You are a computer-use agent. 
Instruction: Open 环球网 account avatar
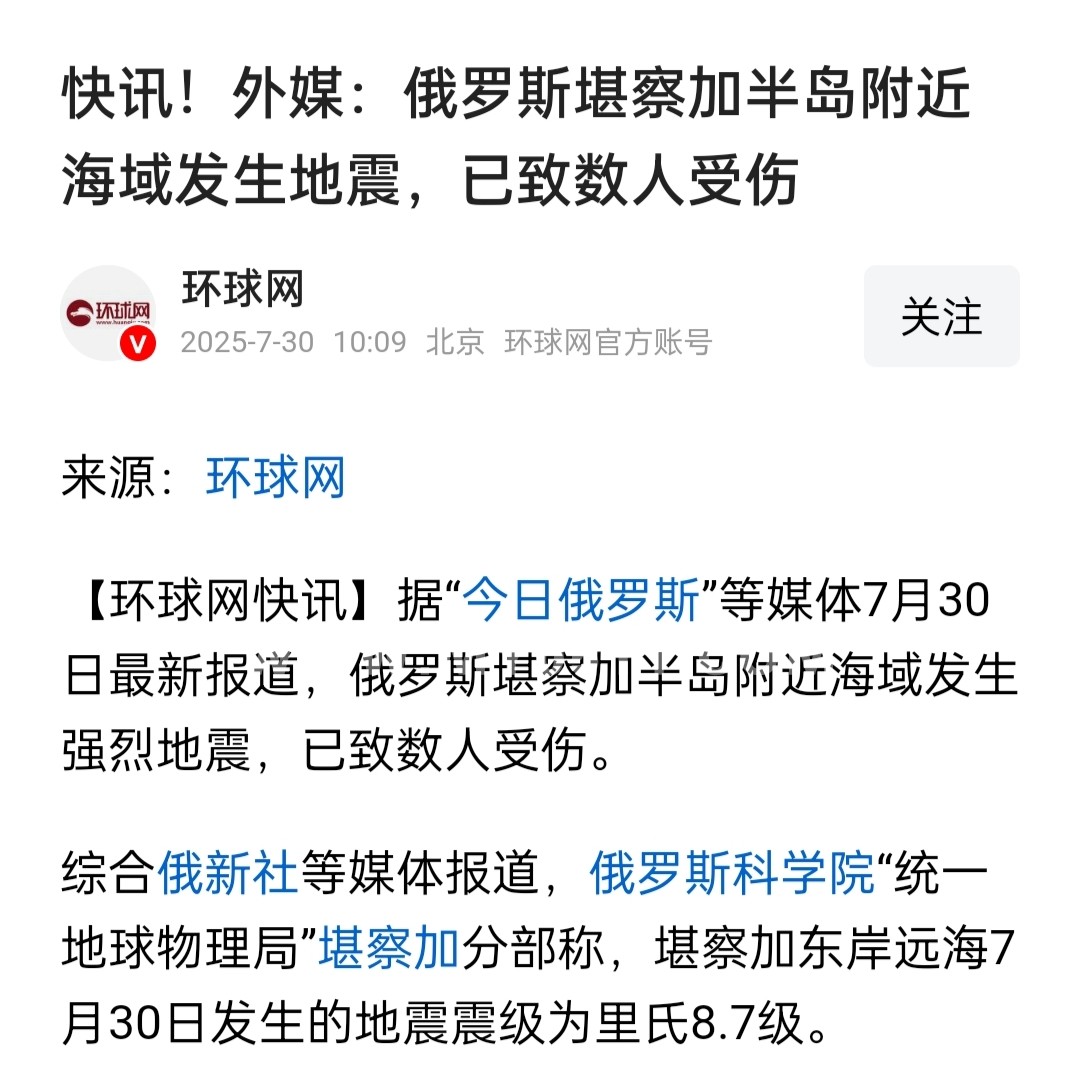[109, 313]
